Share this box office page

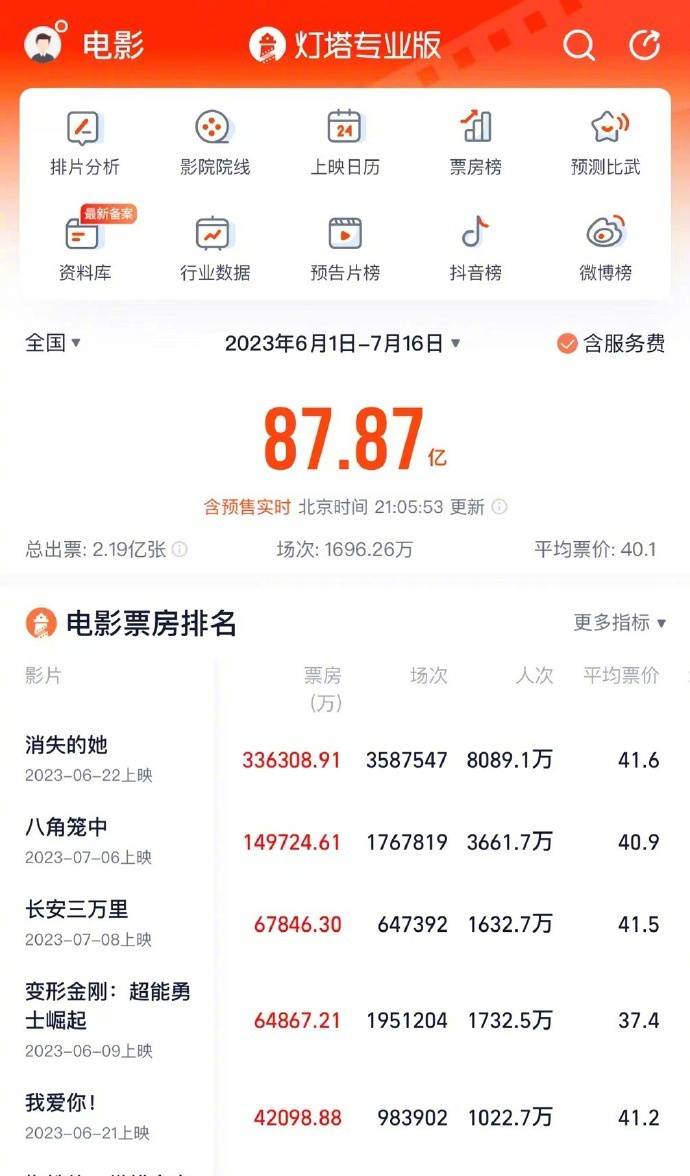pos(644,45)
